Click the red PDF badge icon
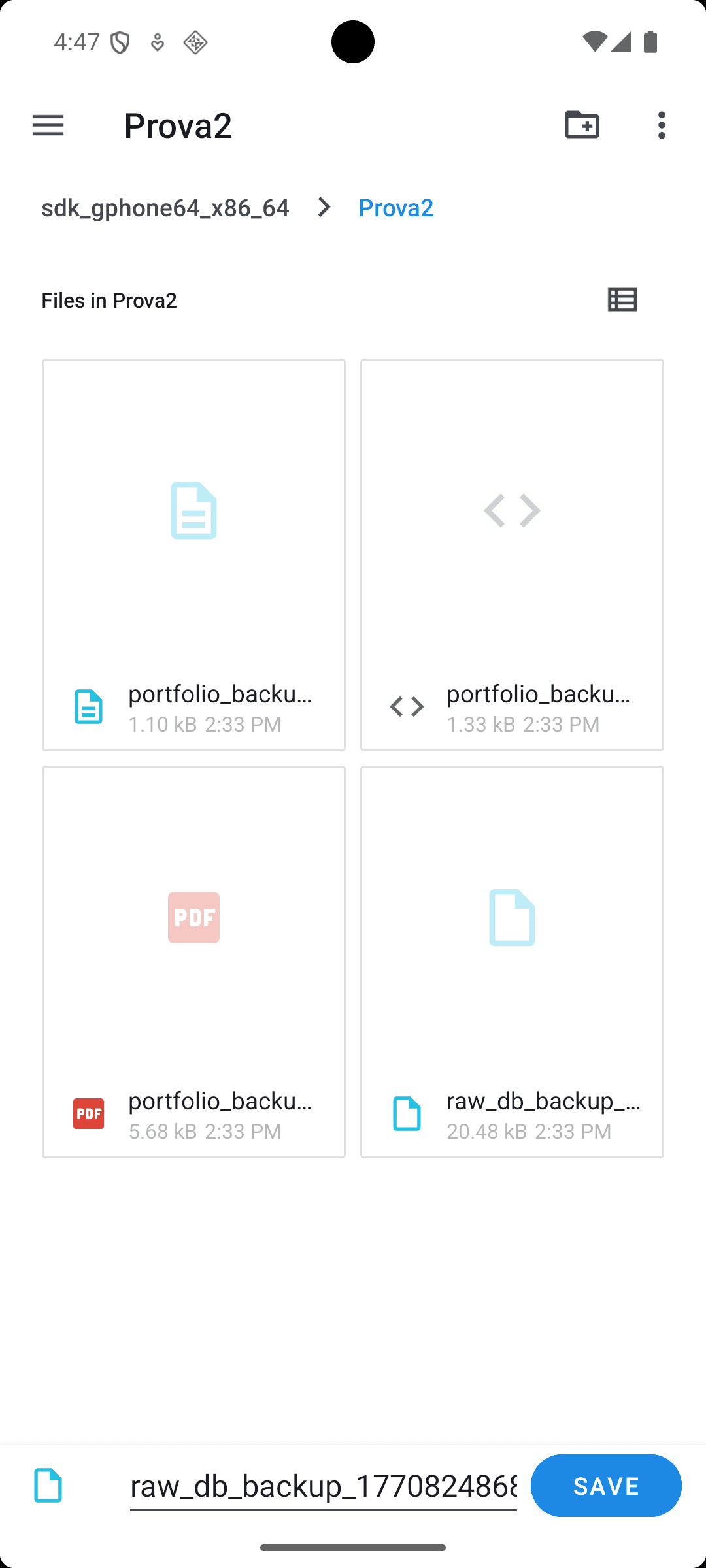The height and width of the screenshot is (1568, 706). pyautogui.click(x=89, y=1113)
